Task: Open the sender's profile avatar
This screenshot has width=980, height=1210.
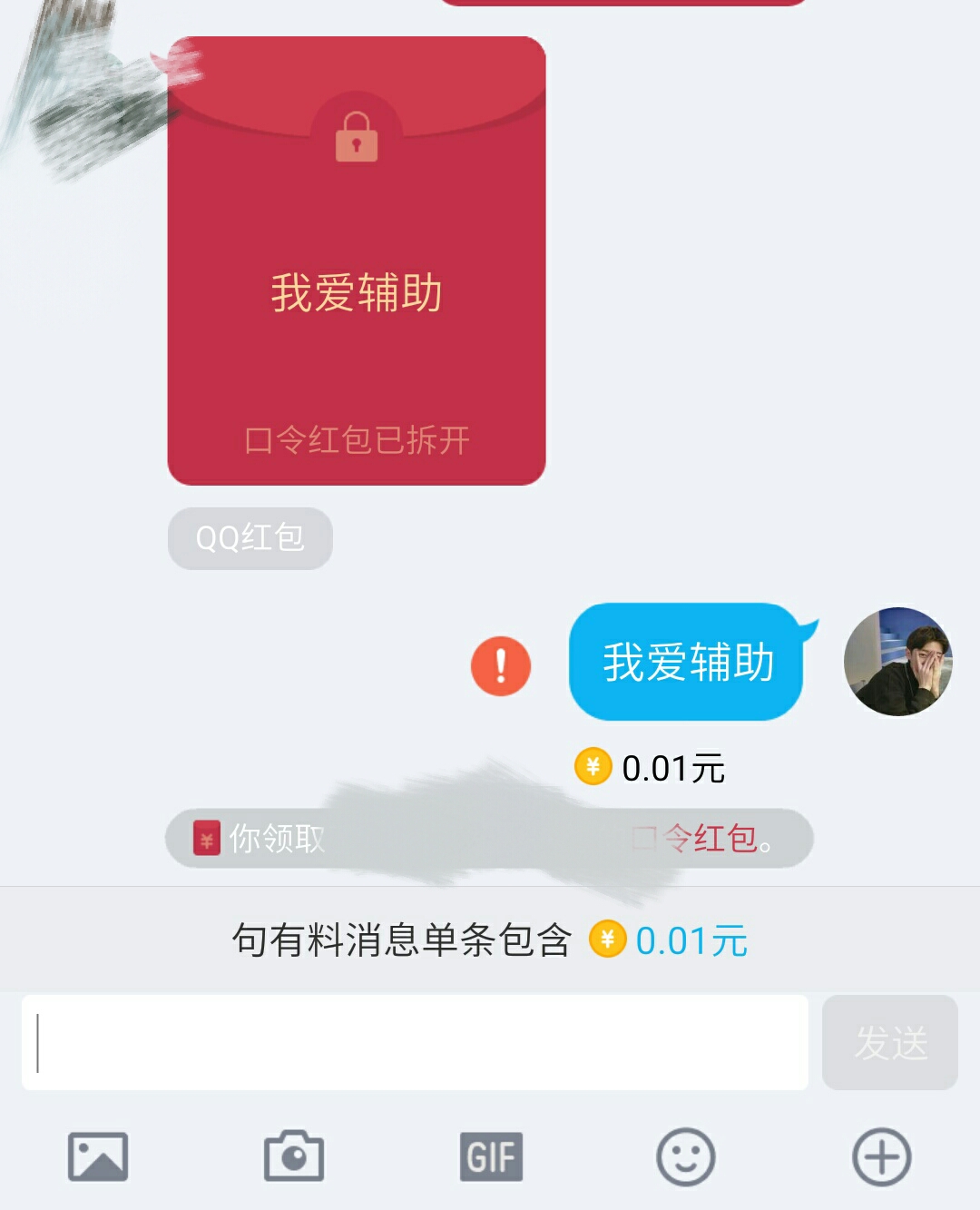Action: [897, 662]
